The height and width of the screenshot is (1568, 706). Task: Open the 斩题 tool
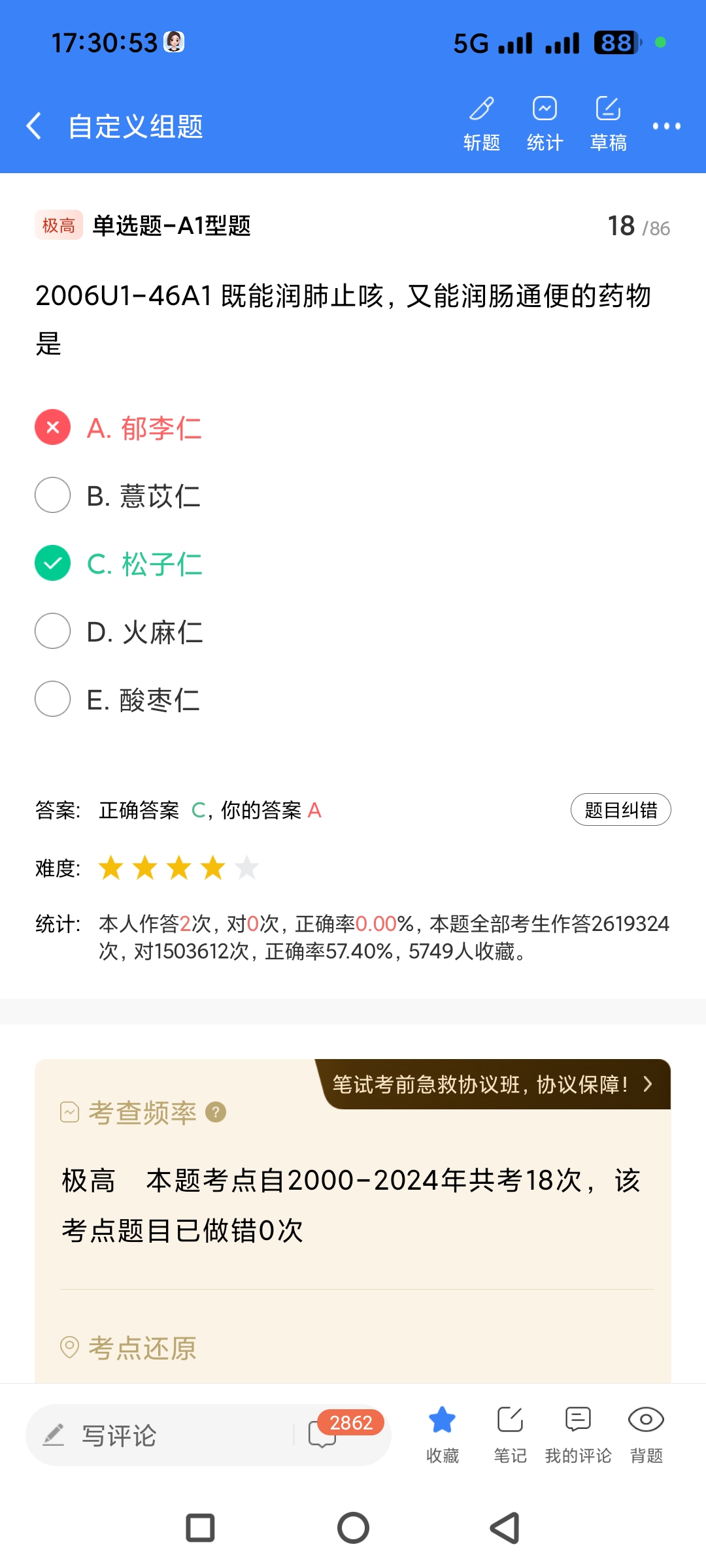tap(482, 124)
